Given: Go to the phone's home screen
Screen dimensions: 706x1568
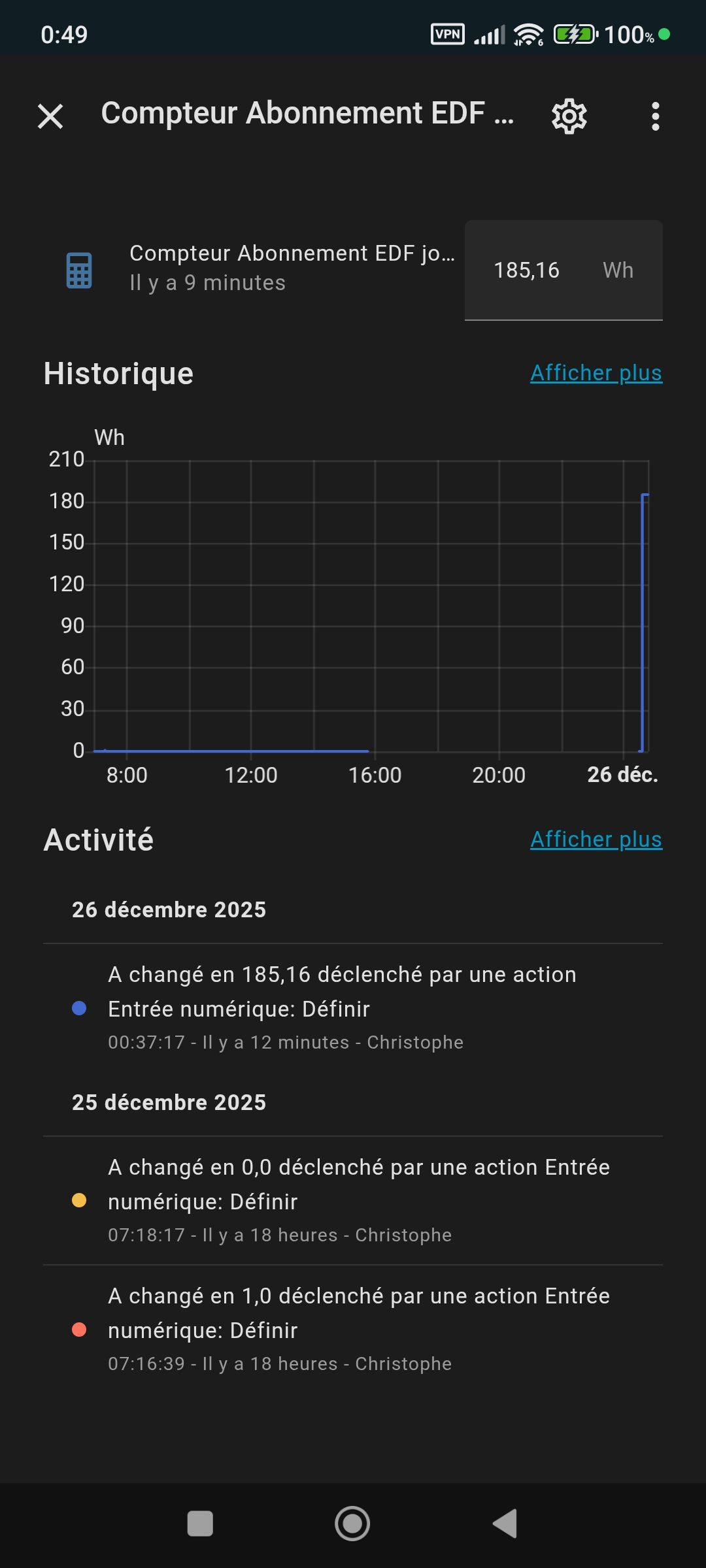Looking at the screenshot, I should point(352,1524).
